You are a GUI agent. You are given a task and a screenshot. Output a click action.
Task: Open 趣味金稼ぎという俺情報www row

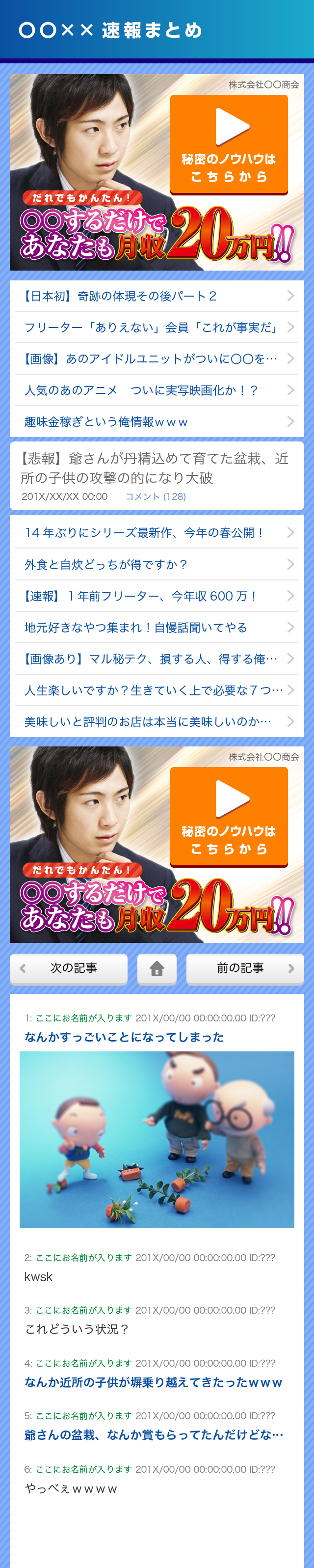tap(157, 422)
